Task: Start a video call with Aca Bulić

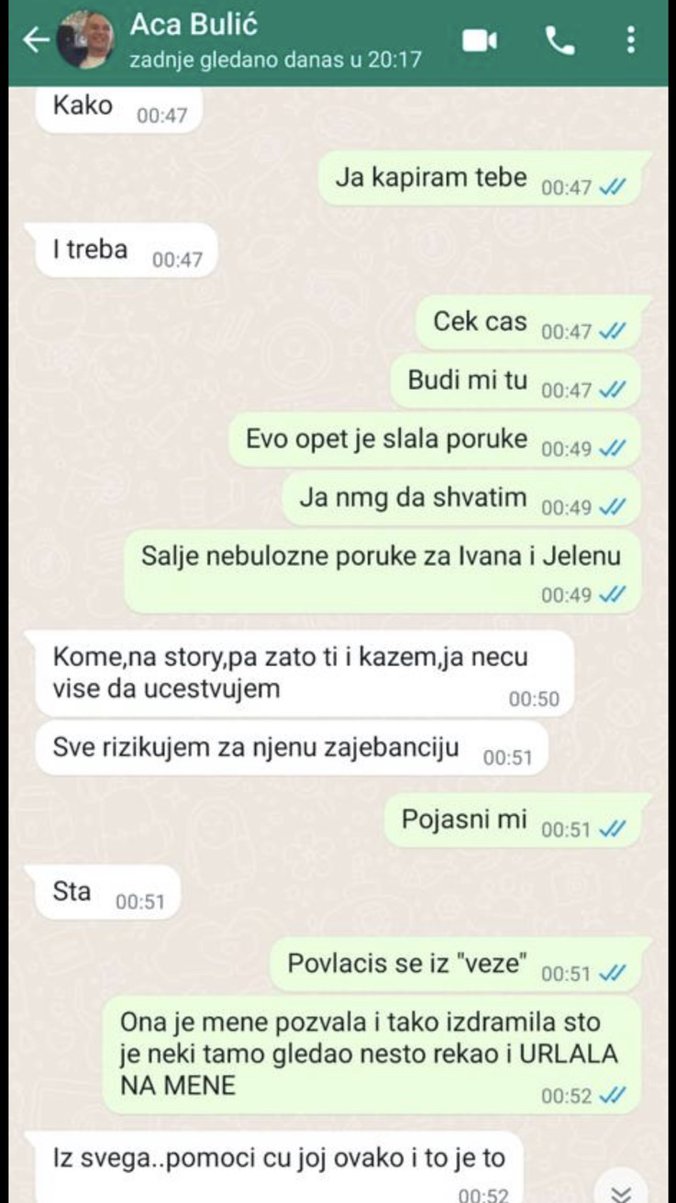Action: click(x=480, y=40)
